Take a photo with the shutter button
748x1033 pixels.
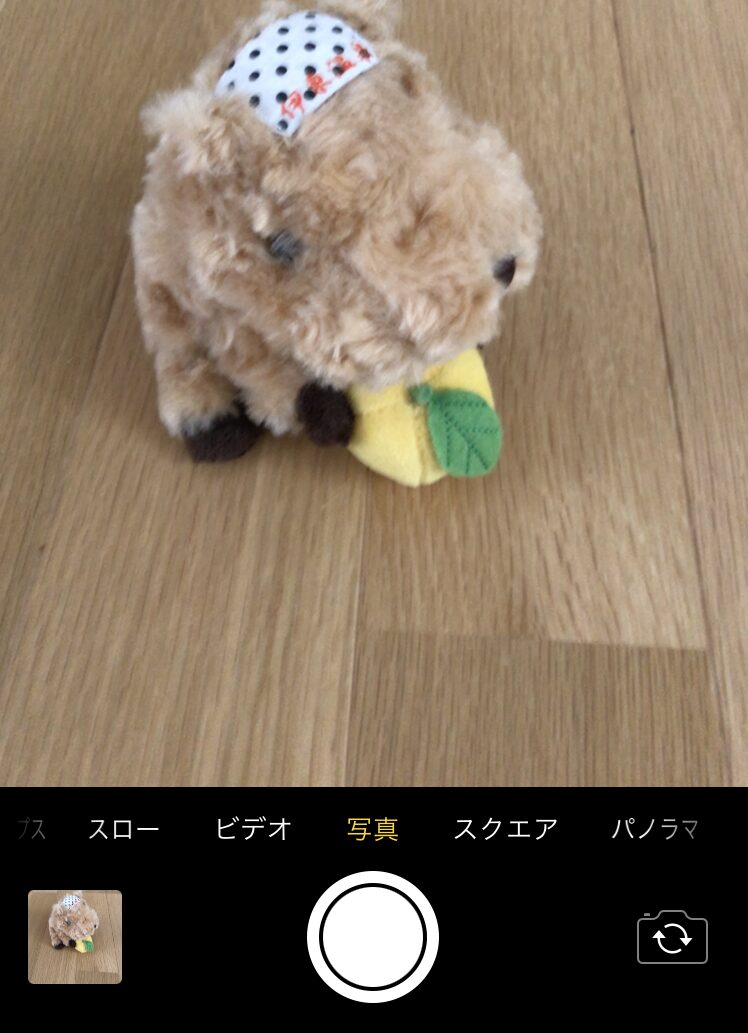pyautogui.click(x=373, y=937)
